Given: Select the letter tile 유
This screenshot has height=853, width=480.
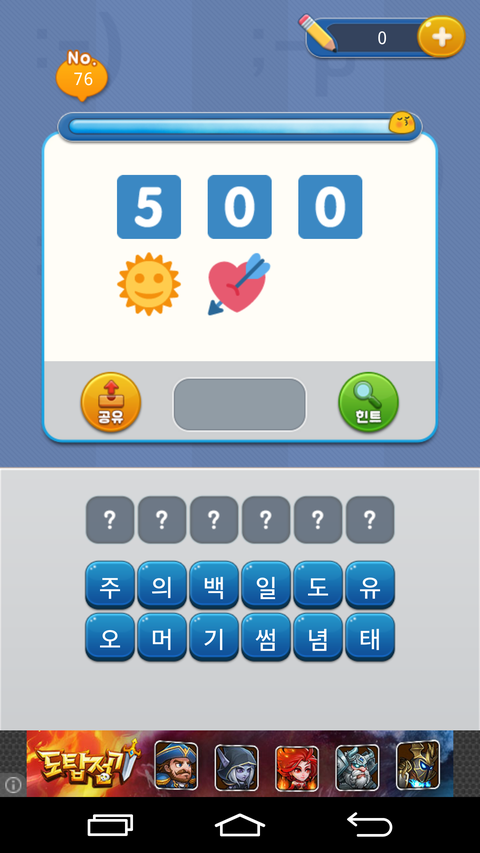Looking at the screenshot, I should coord(370,585).
